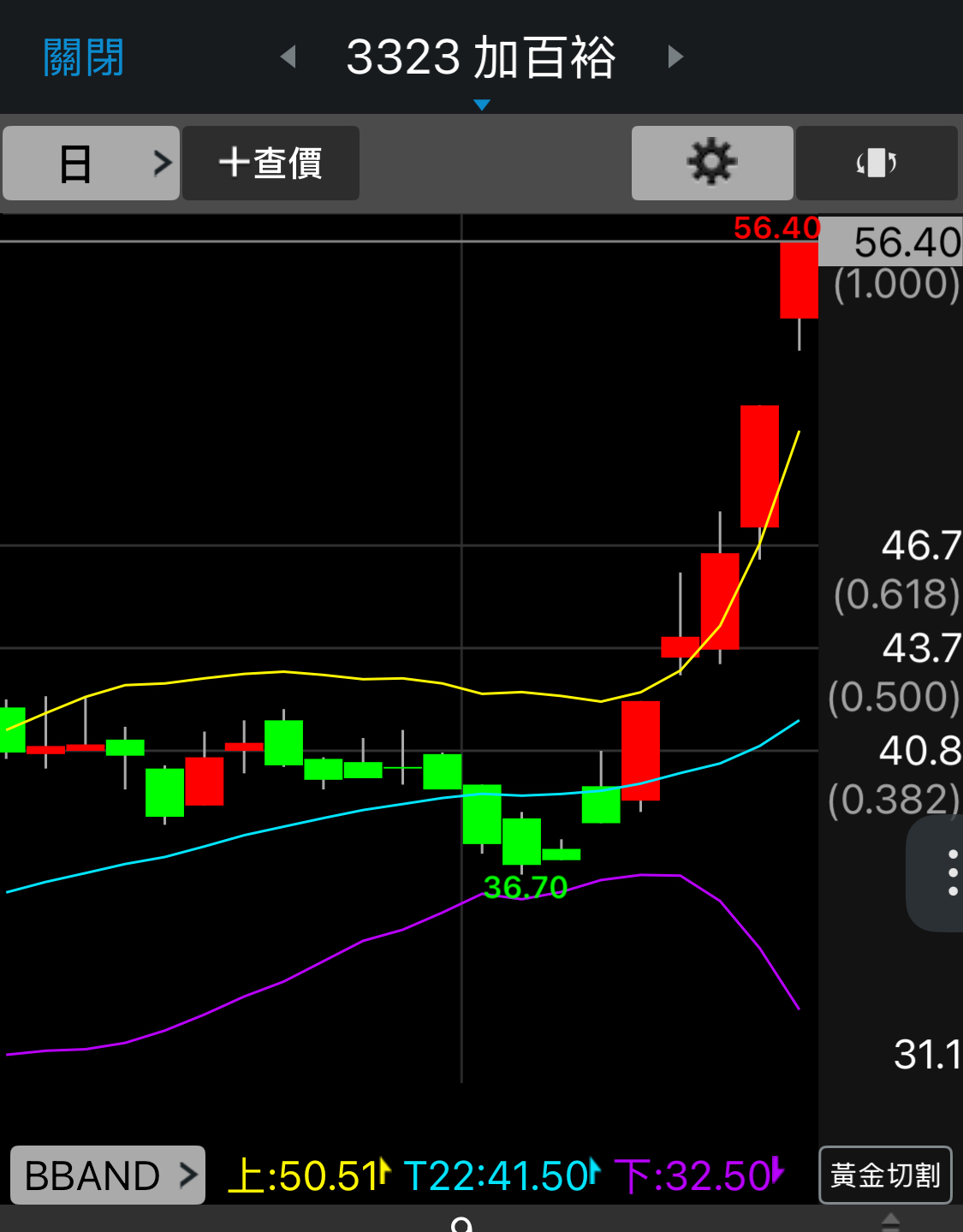Go to the next stock with right arrow
Viewport: 963px width, 1232px height.
(675, 57)
